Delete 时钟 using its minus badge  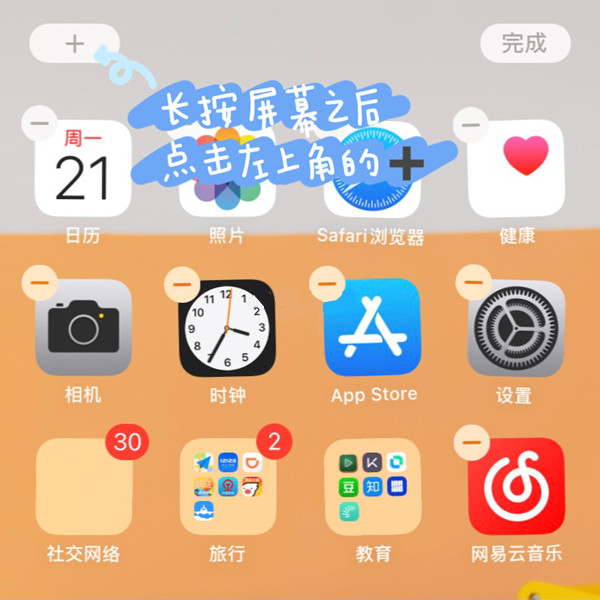(x=182, y=284)
